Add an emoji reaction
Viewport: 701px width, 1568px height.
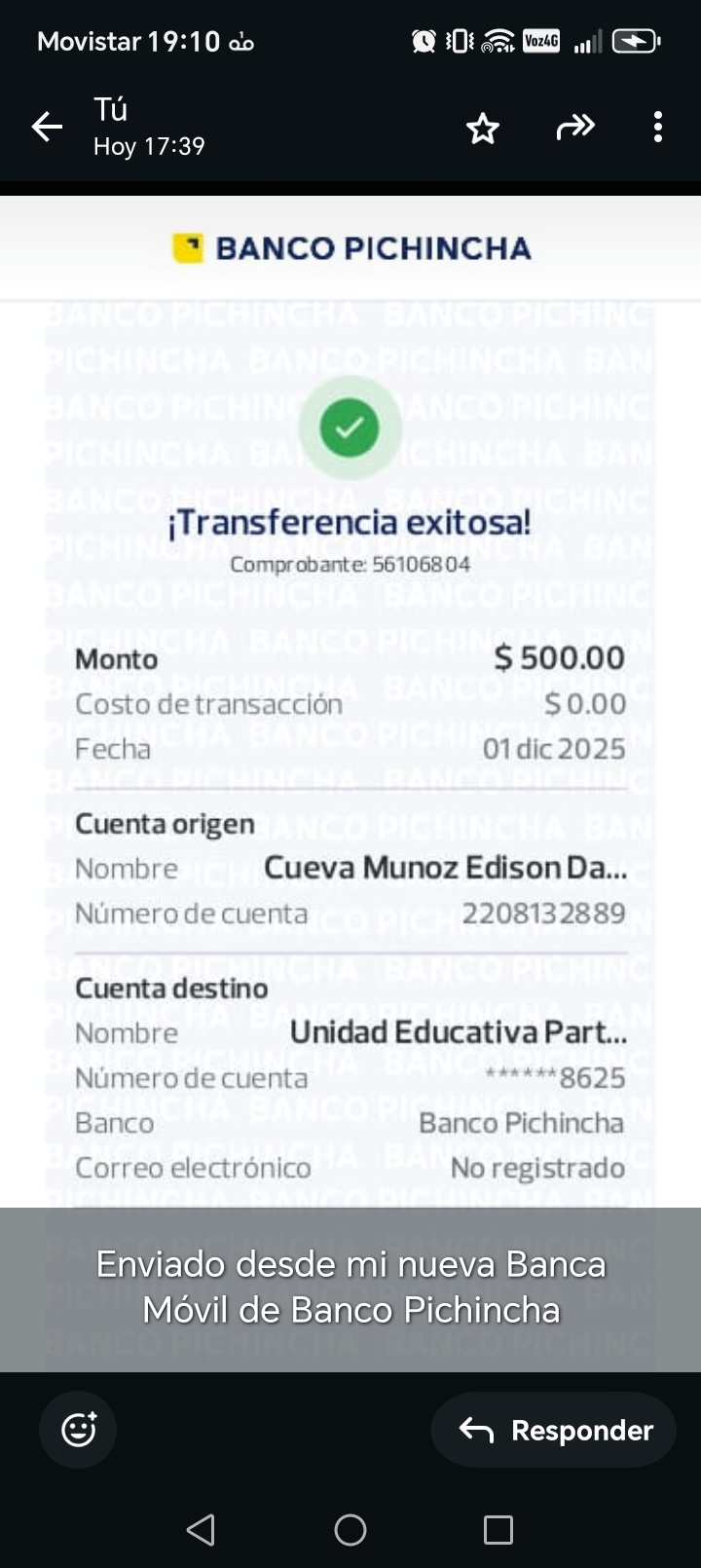pos(78,1430)
